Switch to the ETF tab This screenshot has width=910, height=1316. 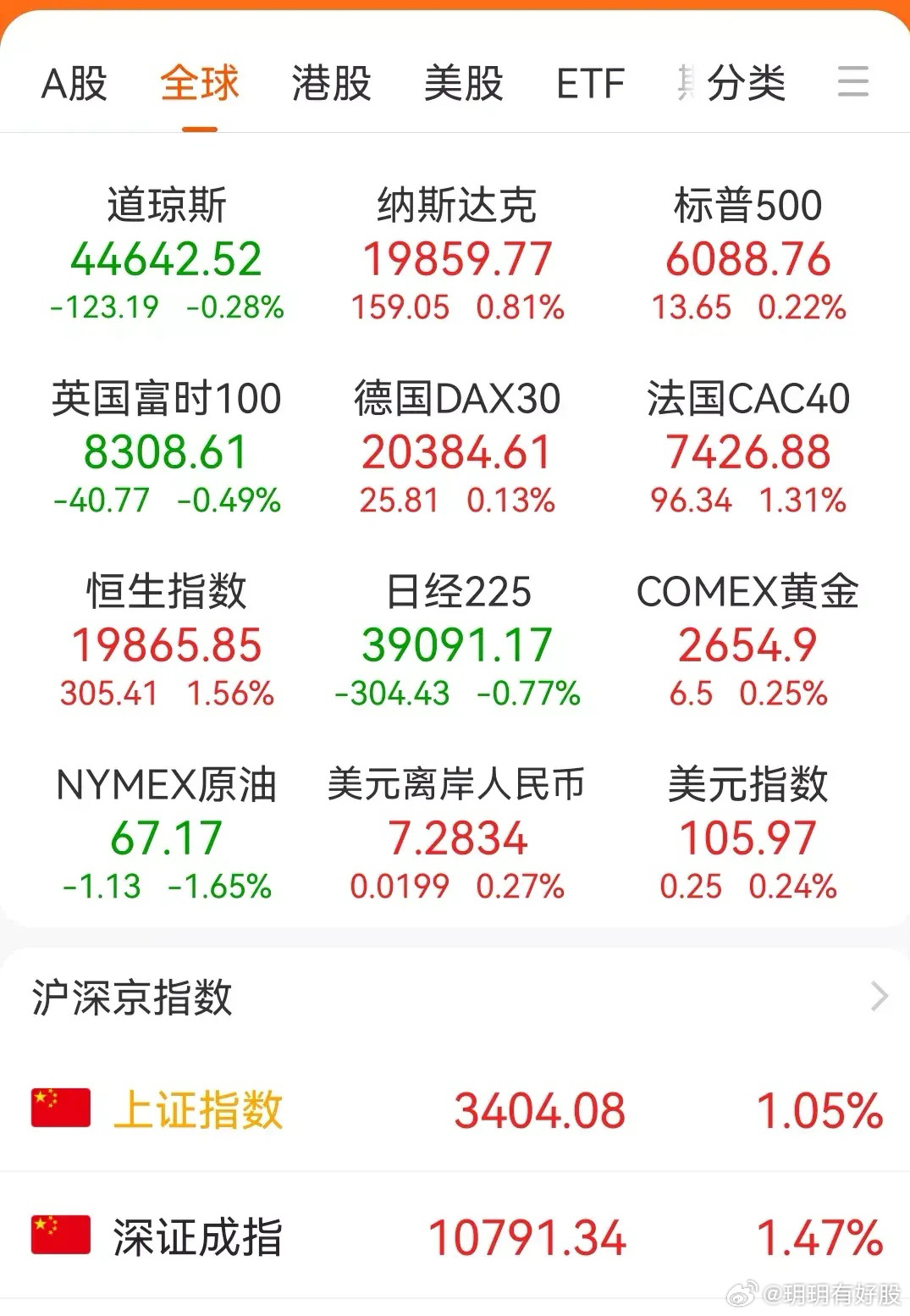(x=590, y=83)
